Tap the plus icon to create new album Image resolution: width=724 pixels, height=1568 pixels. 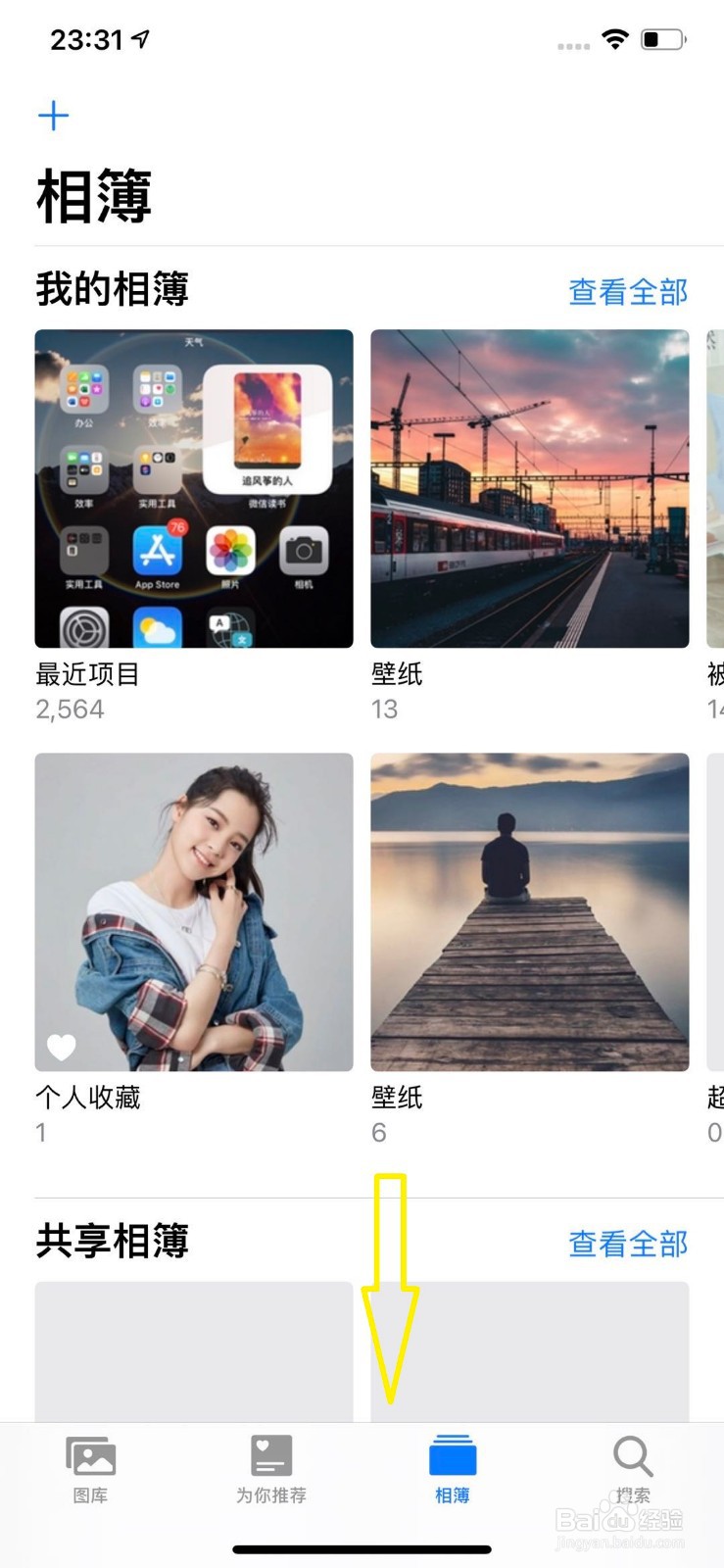pyautogui.click(x=54, y=115)
